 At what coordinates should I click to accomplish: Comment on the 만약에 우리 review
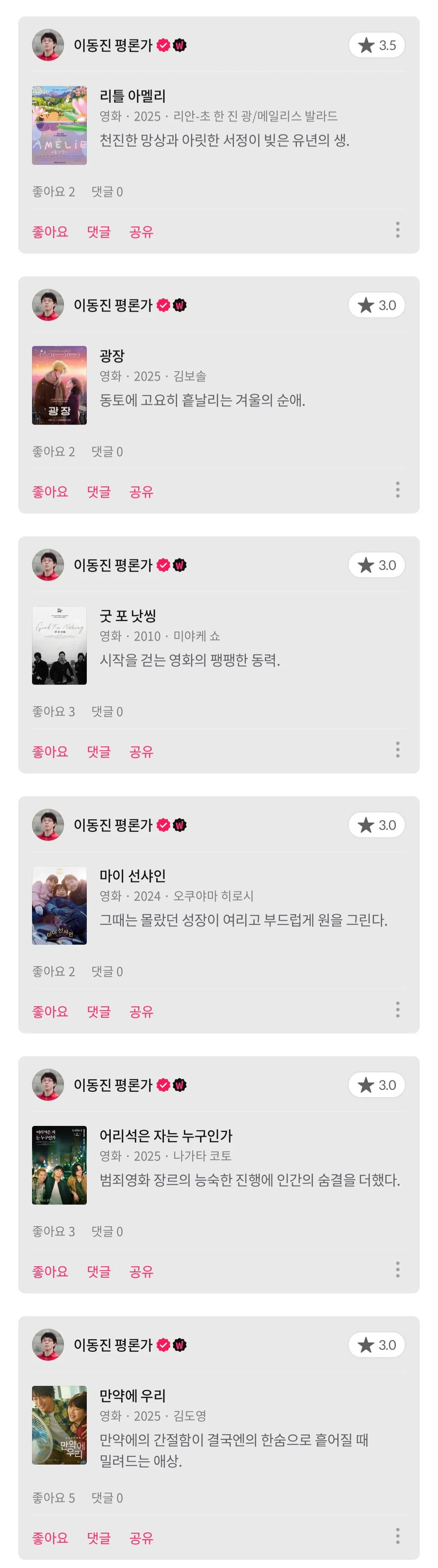pos(99,1538)
